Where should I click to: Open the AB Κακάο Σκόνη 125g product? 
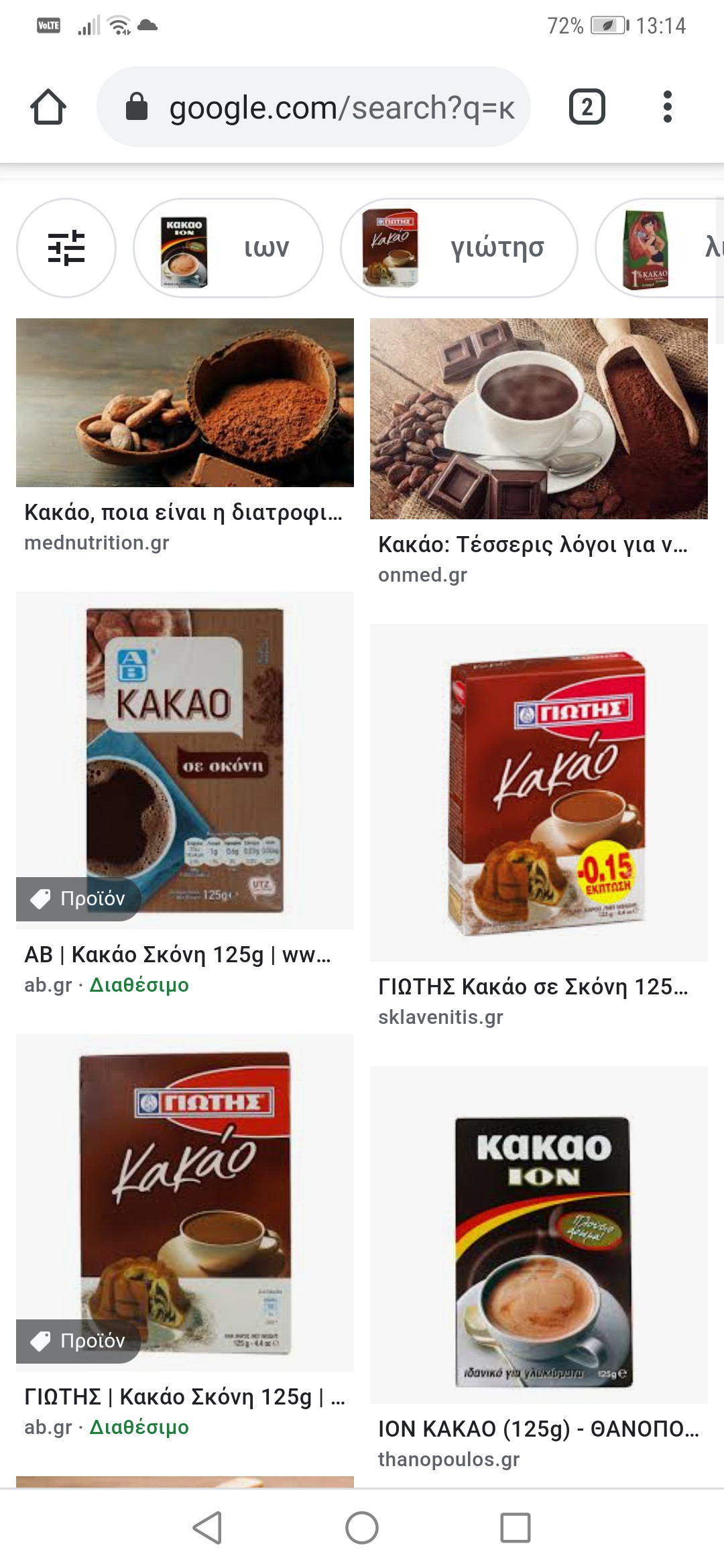point(184,761)
